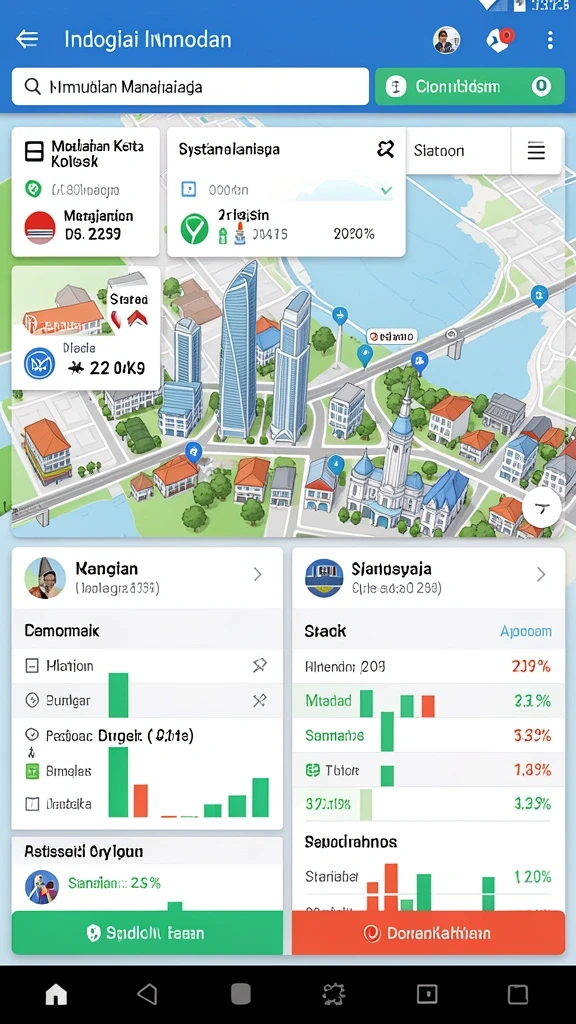Image resolution: width=576 pixels, height=1024 pixels.
Task: Tap the pin icon on the Burdgar row
Action: point(259,701)
